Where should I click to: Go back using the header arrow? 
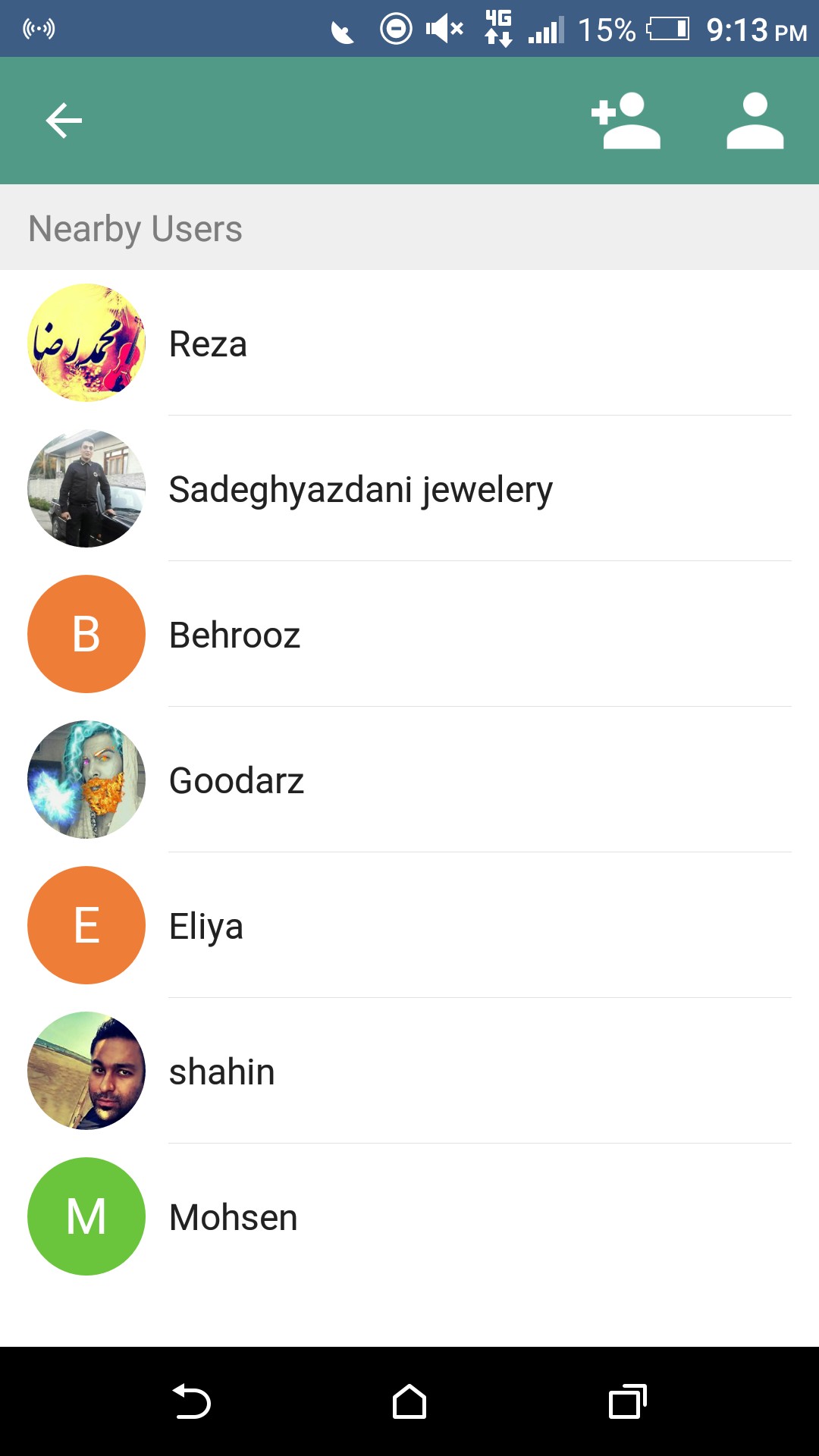(x=64, y=121)
